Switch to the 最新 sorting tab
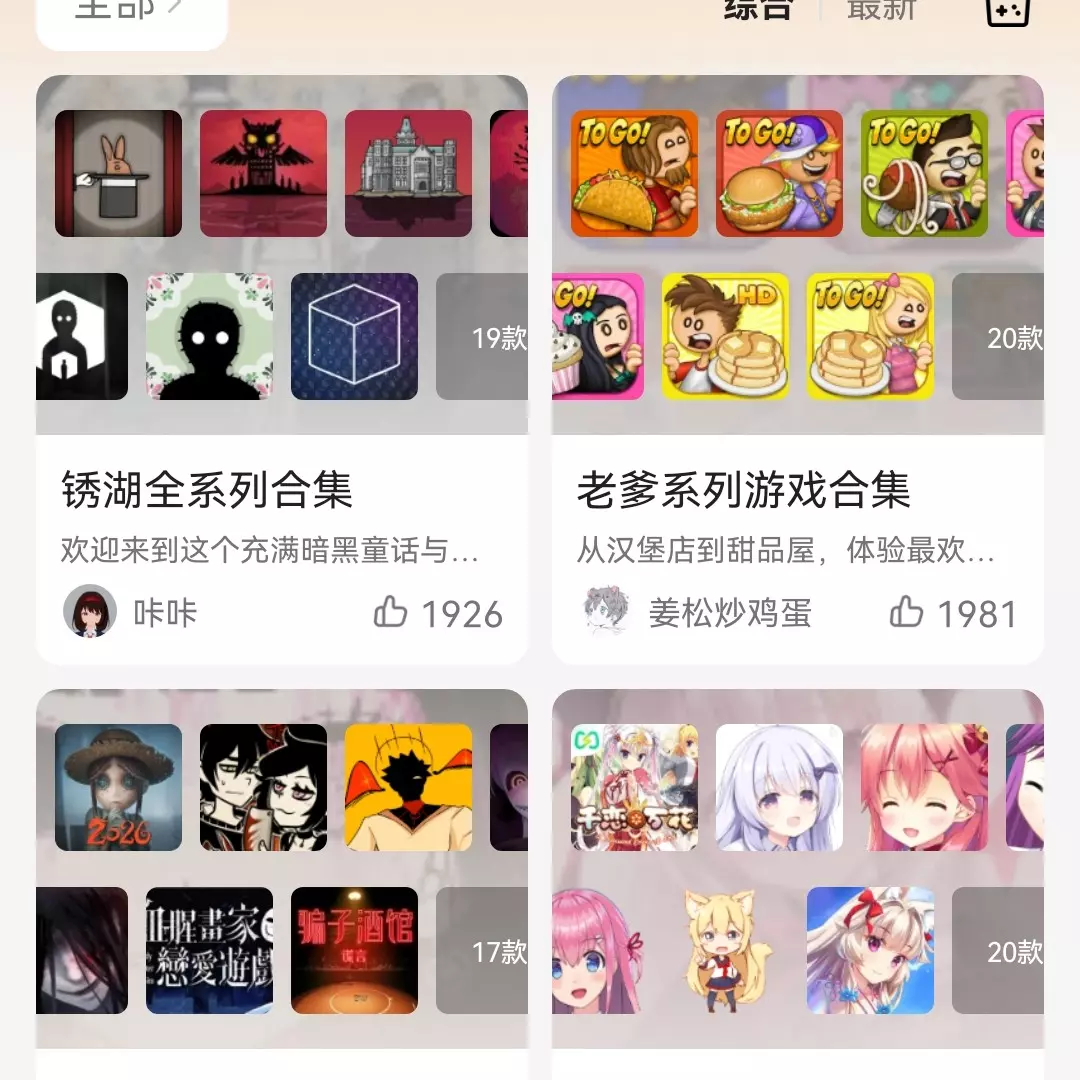1080x1080 pixels. (881, 10)
